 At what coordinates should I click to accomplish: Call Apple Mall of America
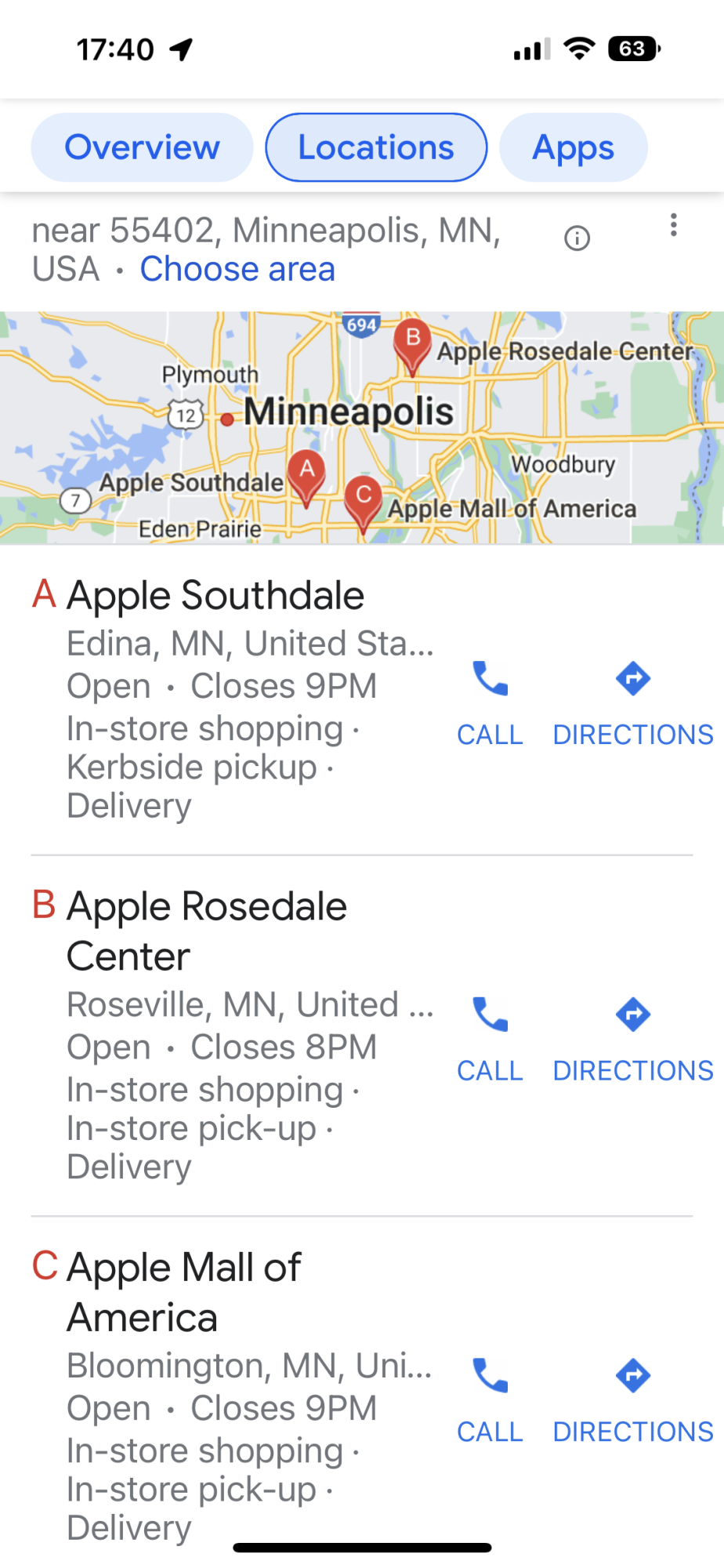click(x=490, y=1397)
